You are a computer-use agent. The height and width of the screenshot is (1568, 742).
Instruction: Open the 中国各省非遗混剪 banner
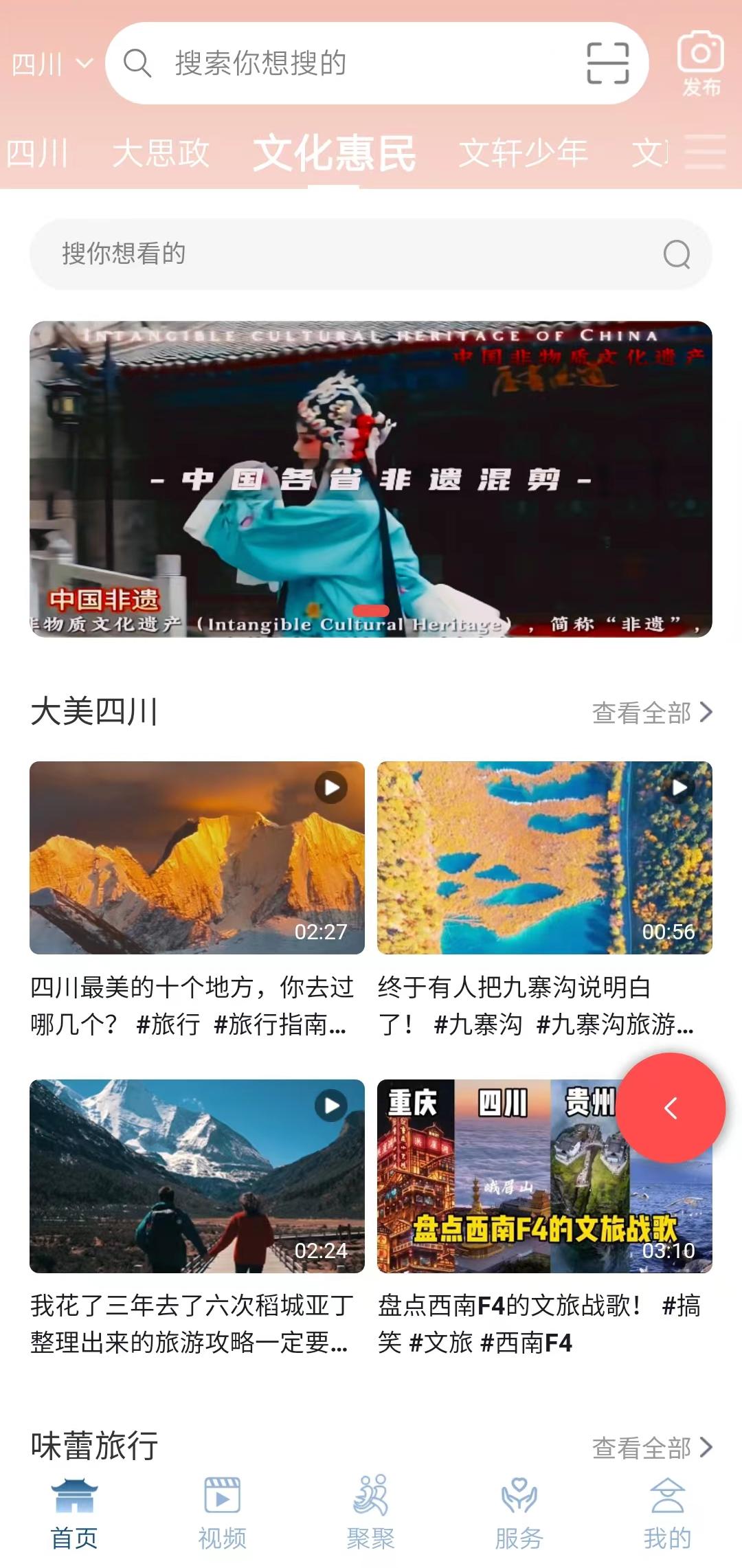tap(371, 479)
